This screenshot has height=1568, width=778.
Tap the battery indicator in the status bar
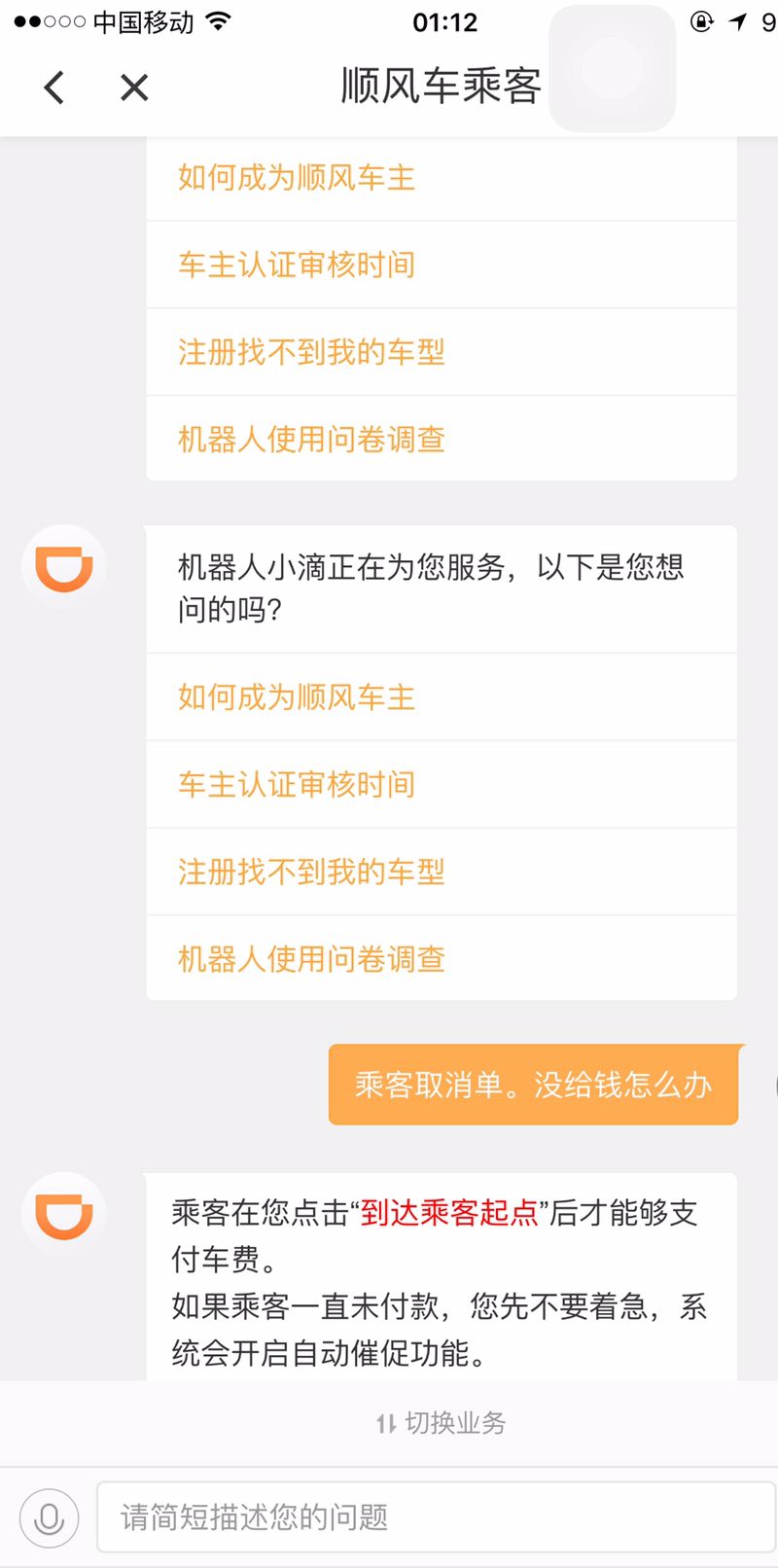point(770,20)
